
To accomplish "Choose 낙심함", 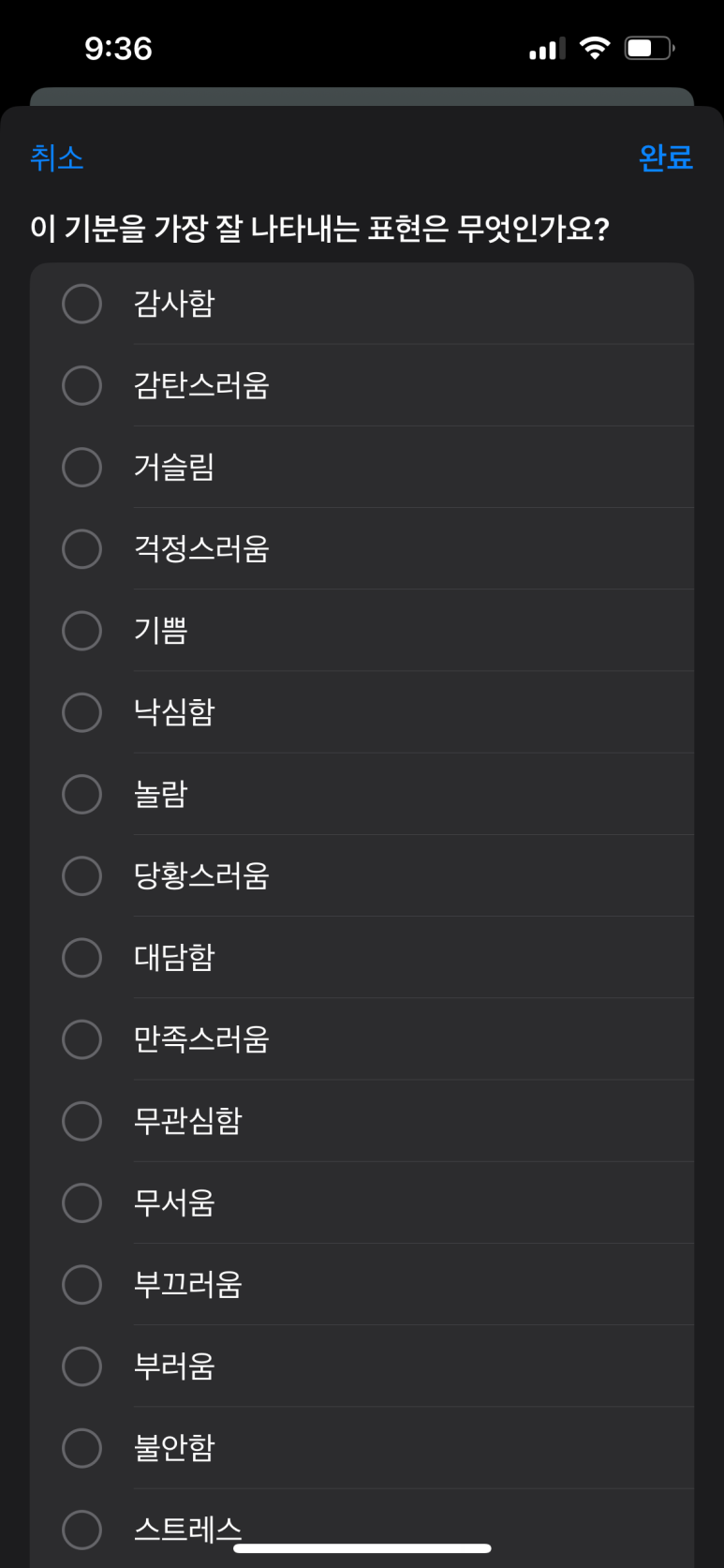I will (362, 712).
